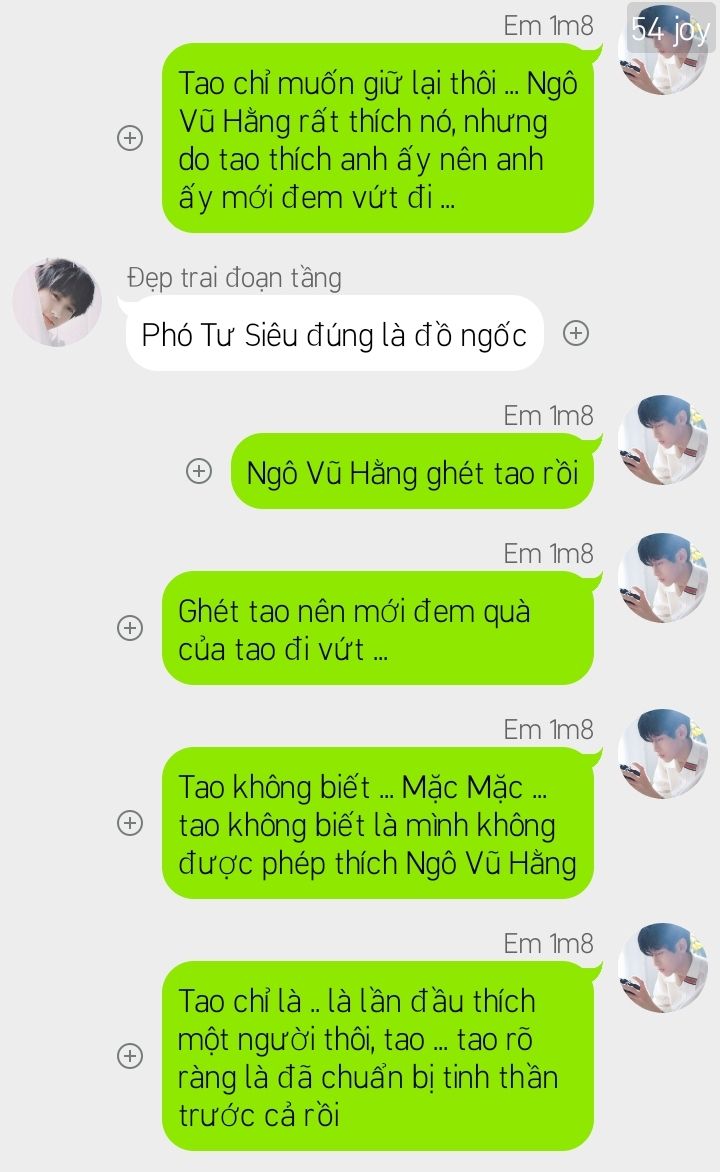Tap plus icon beside 'Ghét tao nên mới đem quà' message

coord(130,628)
